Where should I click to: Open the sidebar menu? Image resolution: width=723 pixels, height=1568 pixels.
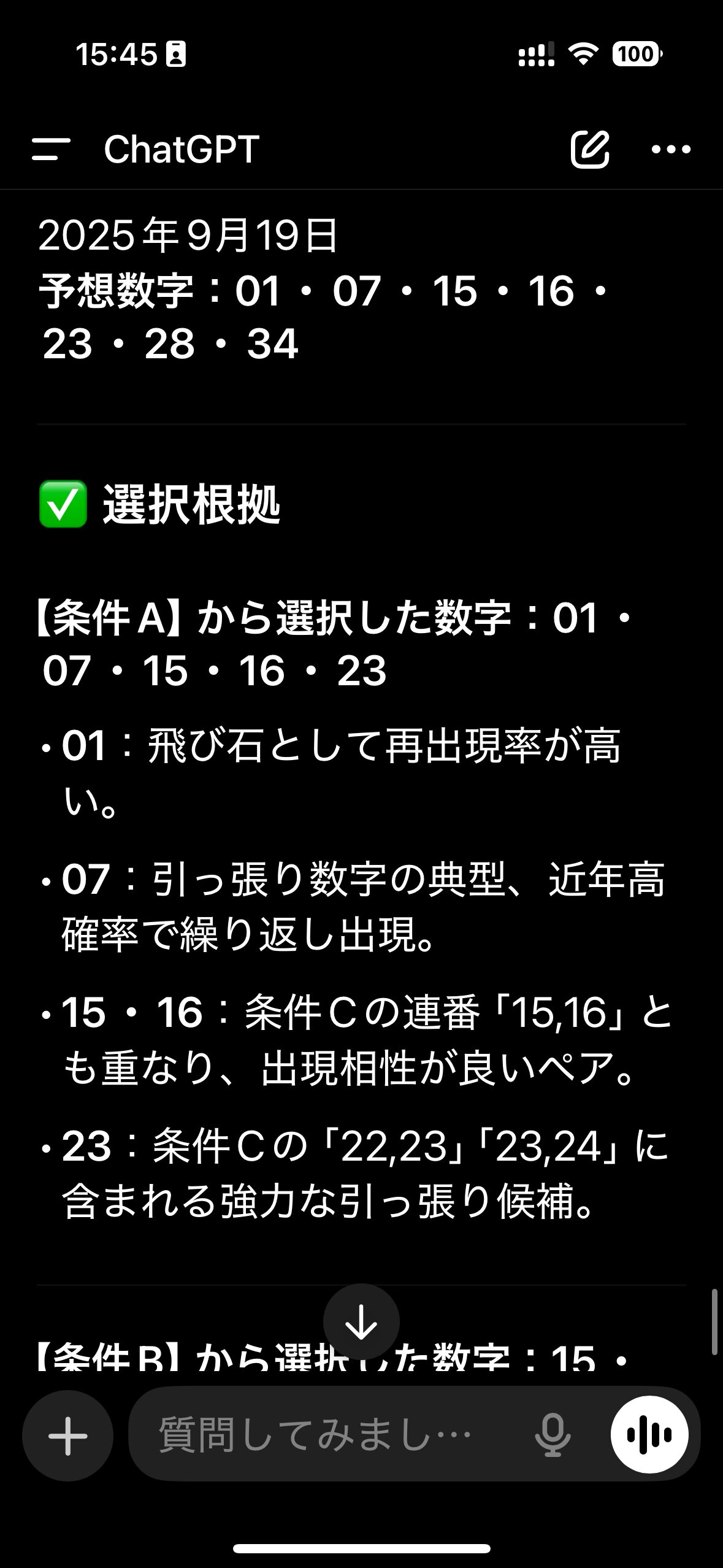coord(51,149)
